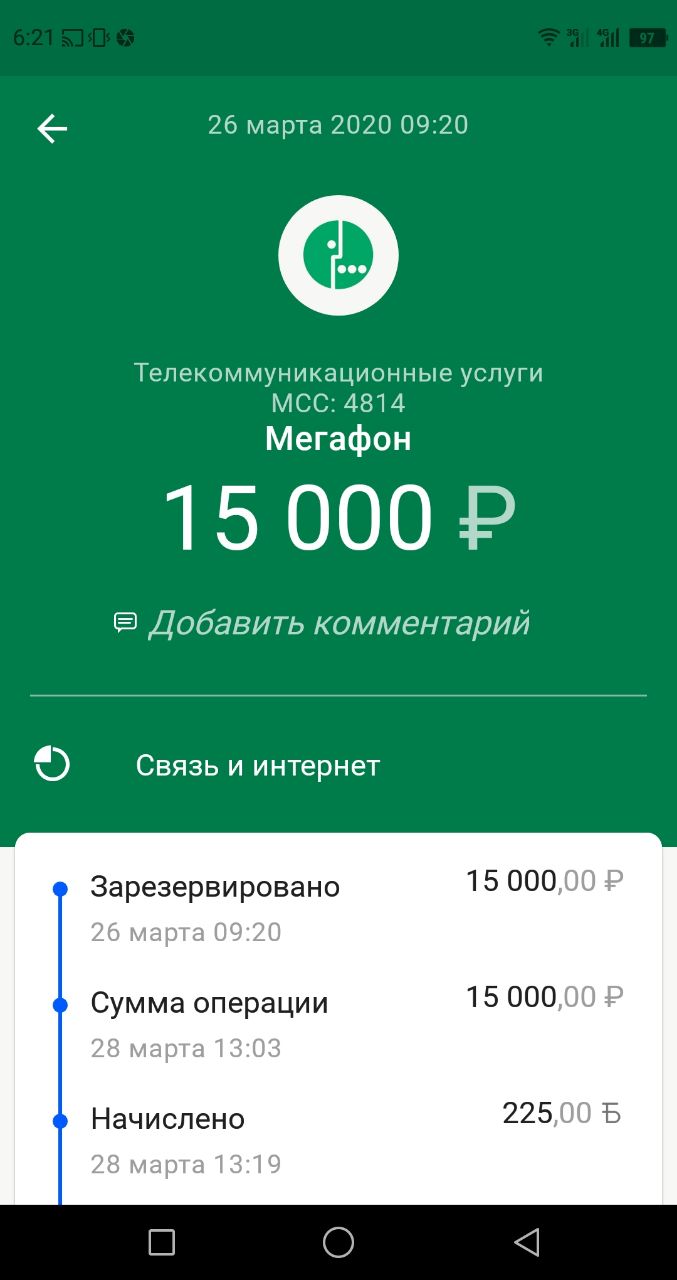Image resolution: width=677 pixels, height=1280 pixels.
Task: Open the Связь и интернет category
Action: coord(338,766)
